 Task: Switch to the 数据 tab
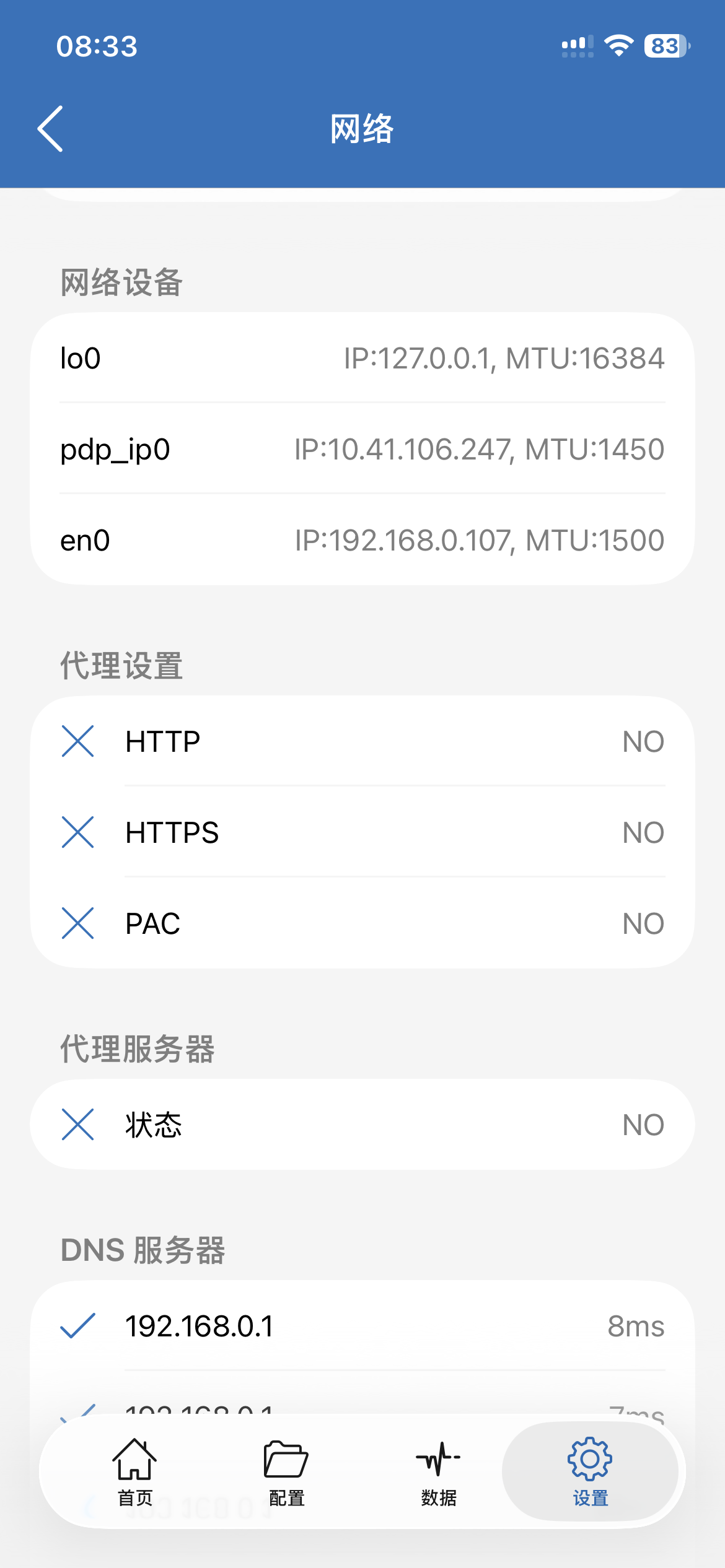point(438,1471)
